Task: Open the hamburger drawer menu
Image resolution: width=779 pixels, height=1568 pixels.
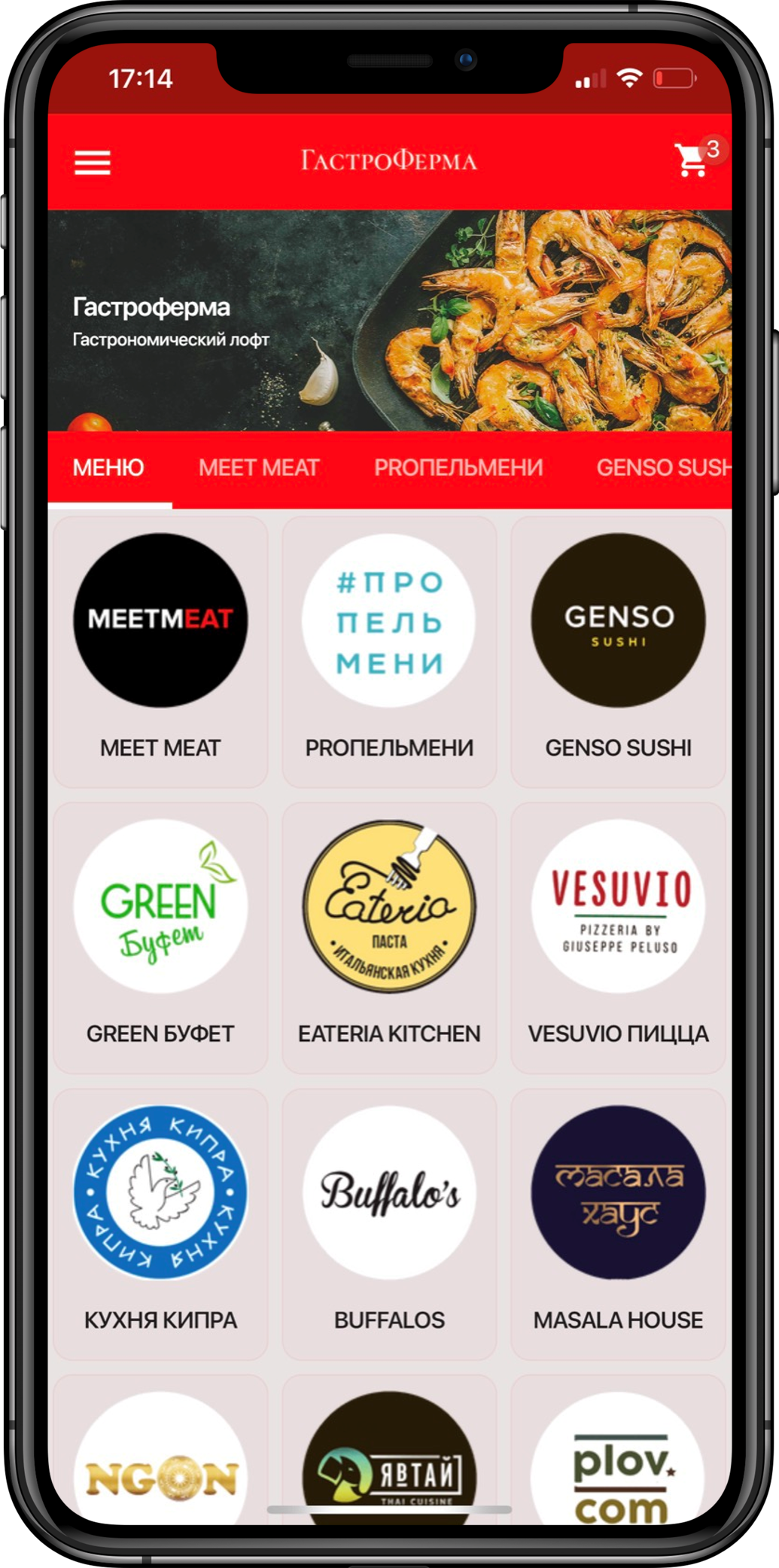Action: pyautogui.click(x=92, y=162)
